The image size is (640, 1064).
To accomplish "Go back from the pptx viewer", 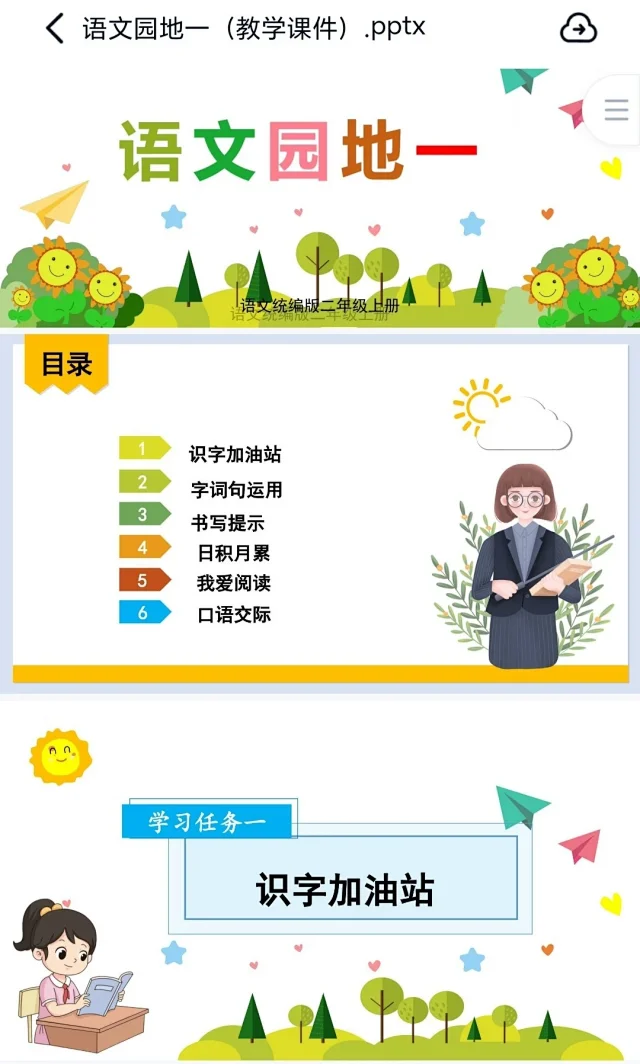I will [x=55, y=29].
